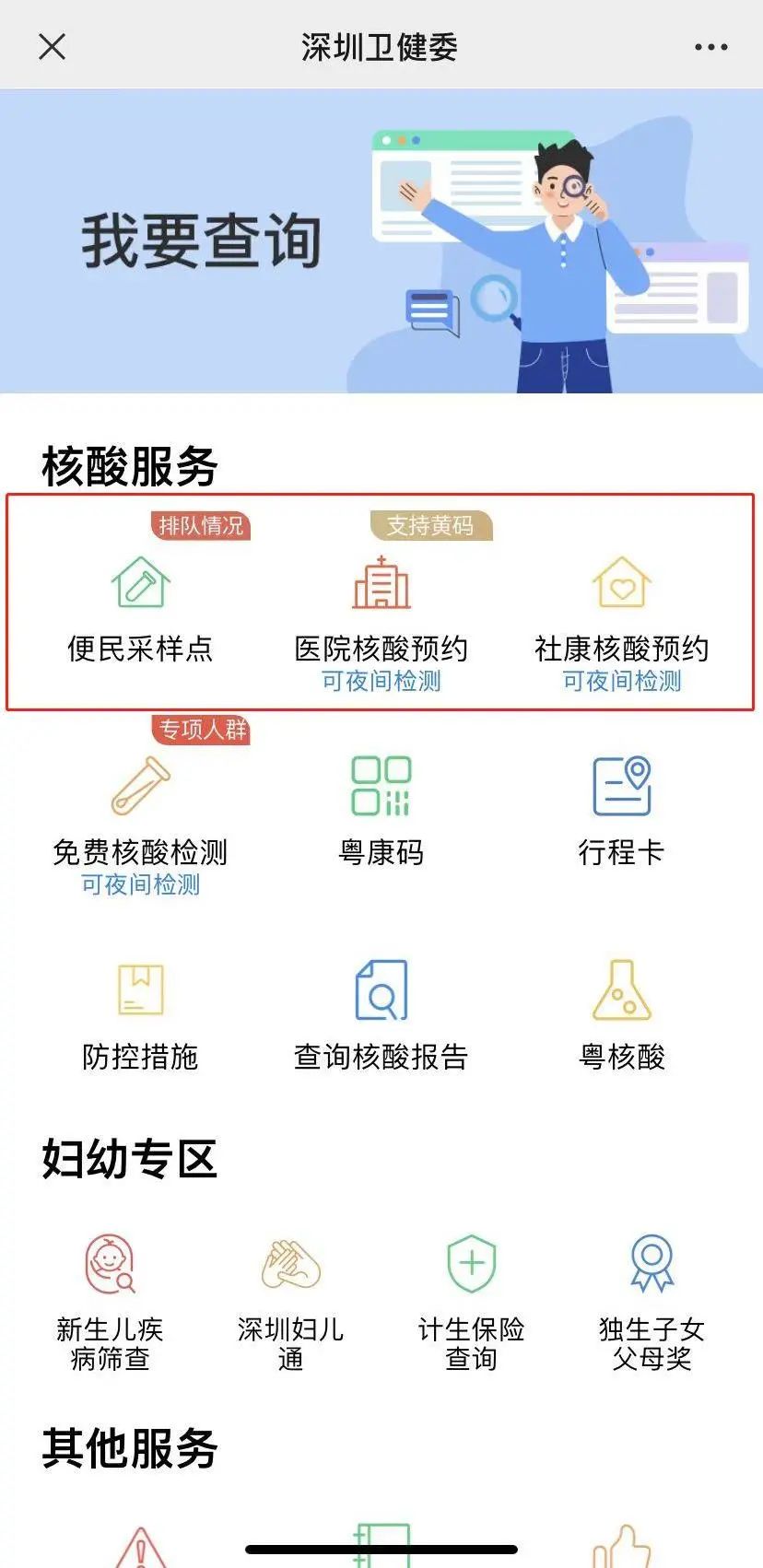Open the three-dot overflow menu
The height and width of the screenshot is (1568, 763).
[710, 47]
